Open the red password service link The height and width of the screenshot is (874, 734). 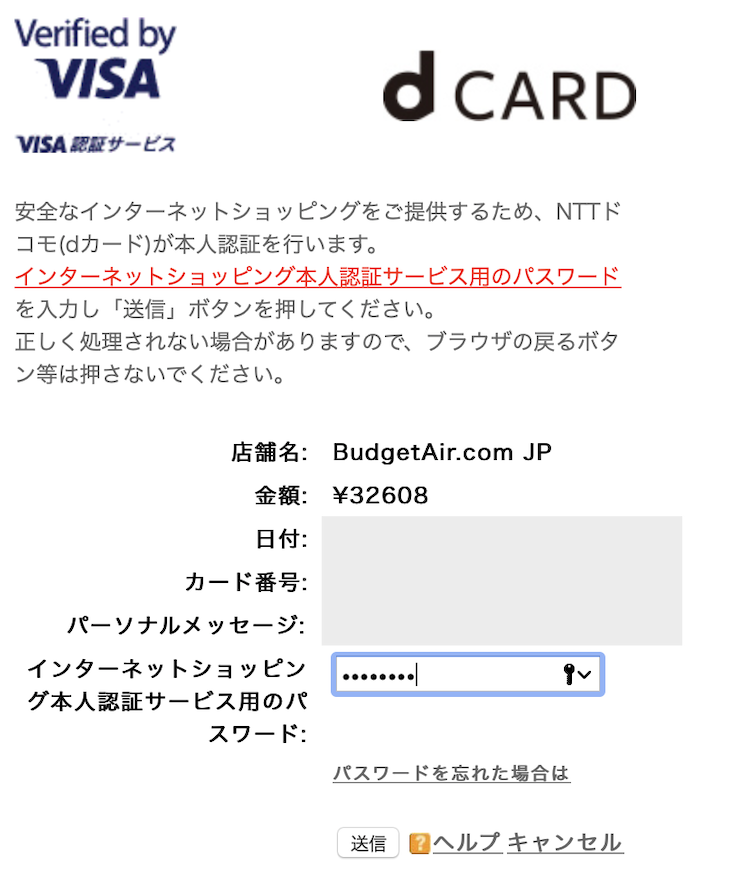coord(318,276)
